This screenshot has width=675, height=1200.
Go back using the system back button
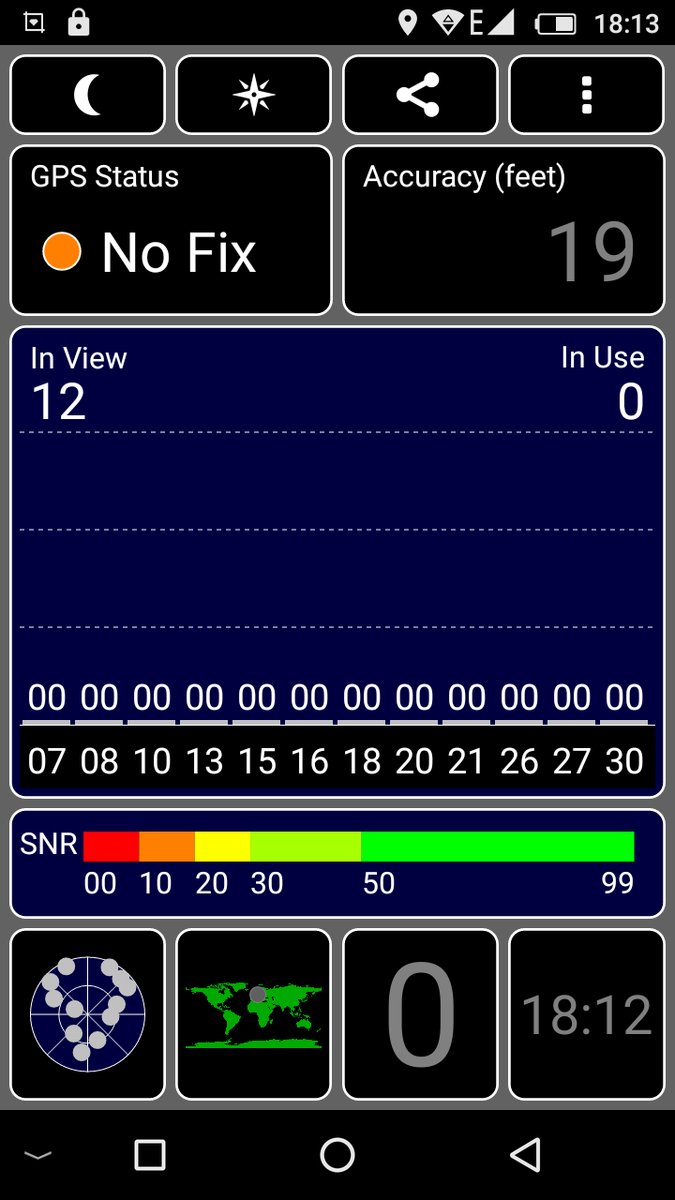pos(525,1155)
